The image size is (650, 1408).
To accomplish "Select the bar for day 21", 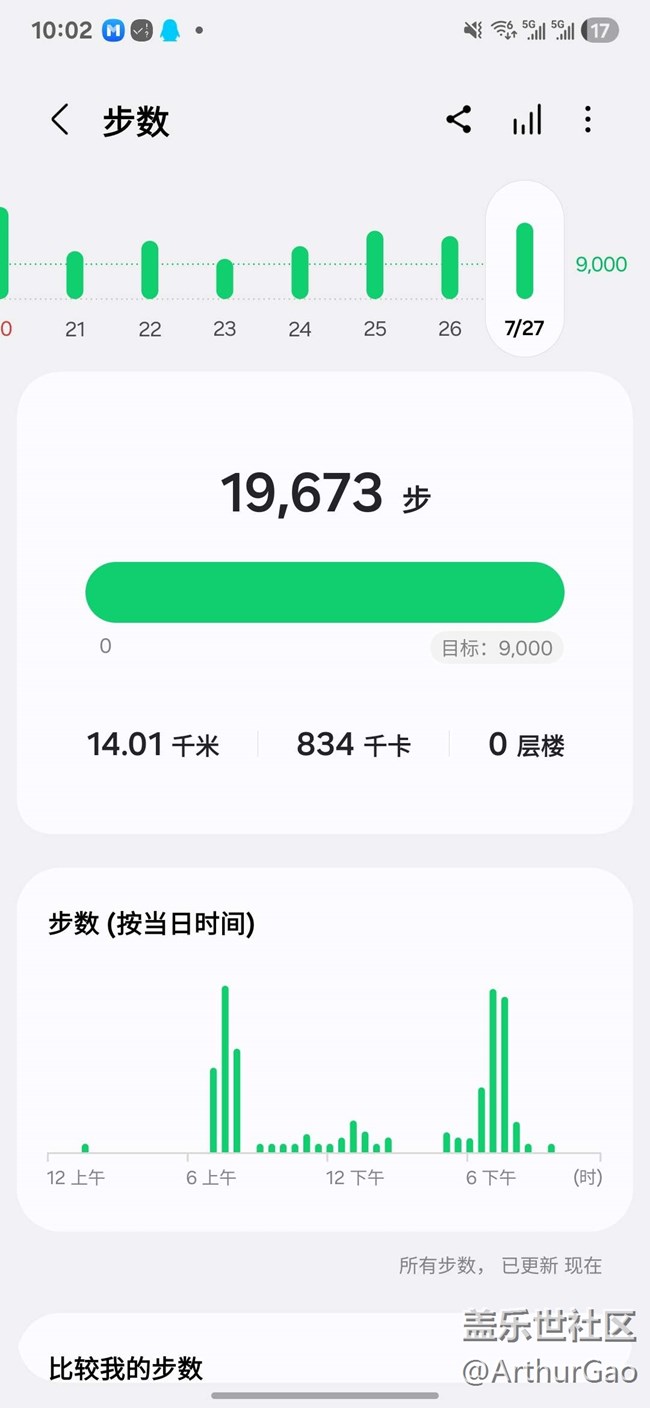I will coord(75,275).
